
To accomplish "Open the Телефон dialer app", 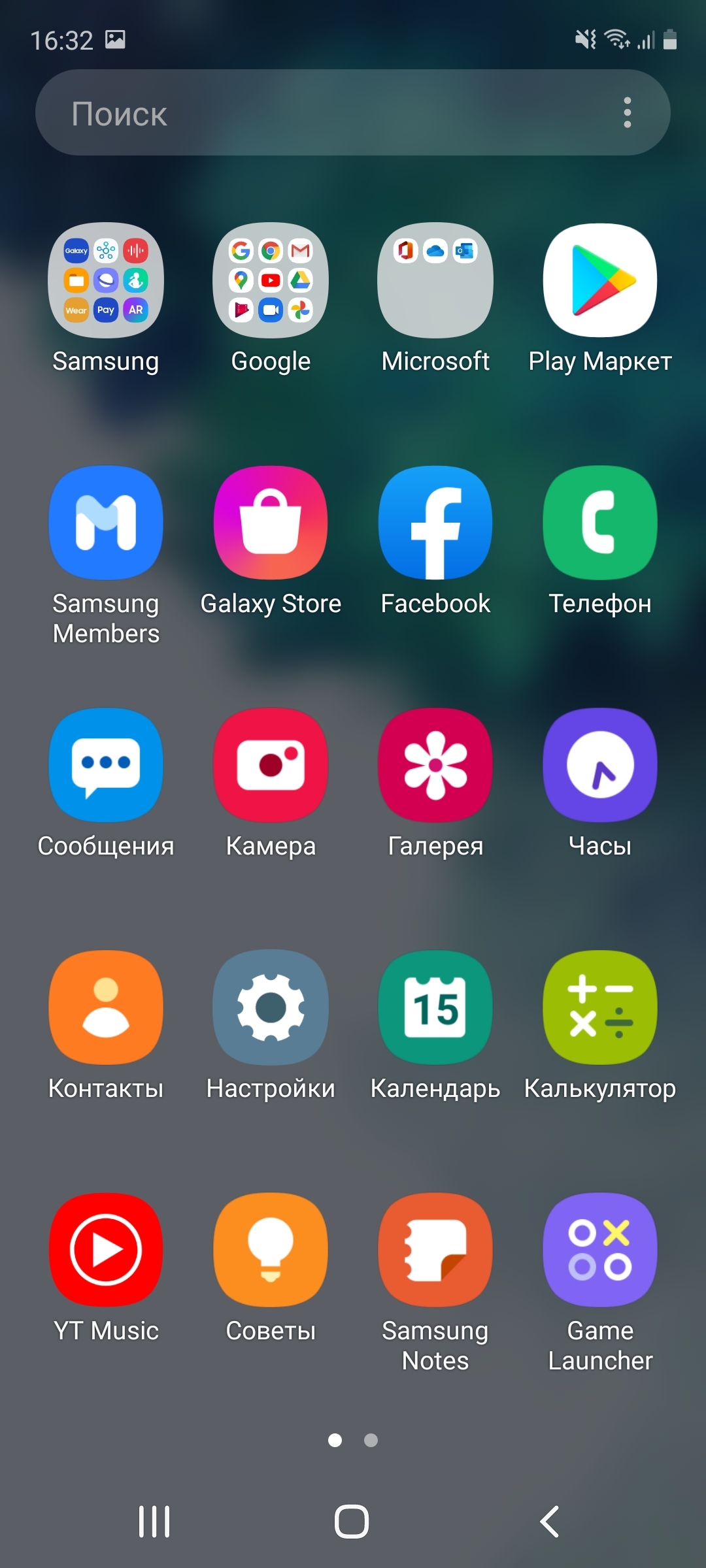I will [x=600, y=523].
